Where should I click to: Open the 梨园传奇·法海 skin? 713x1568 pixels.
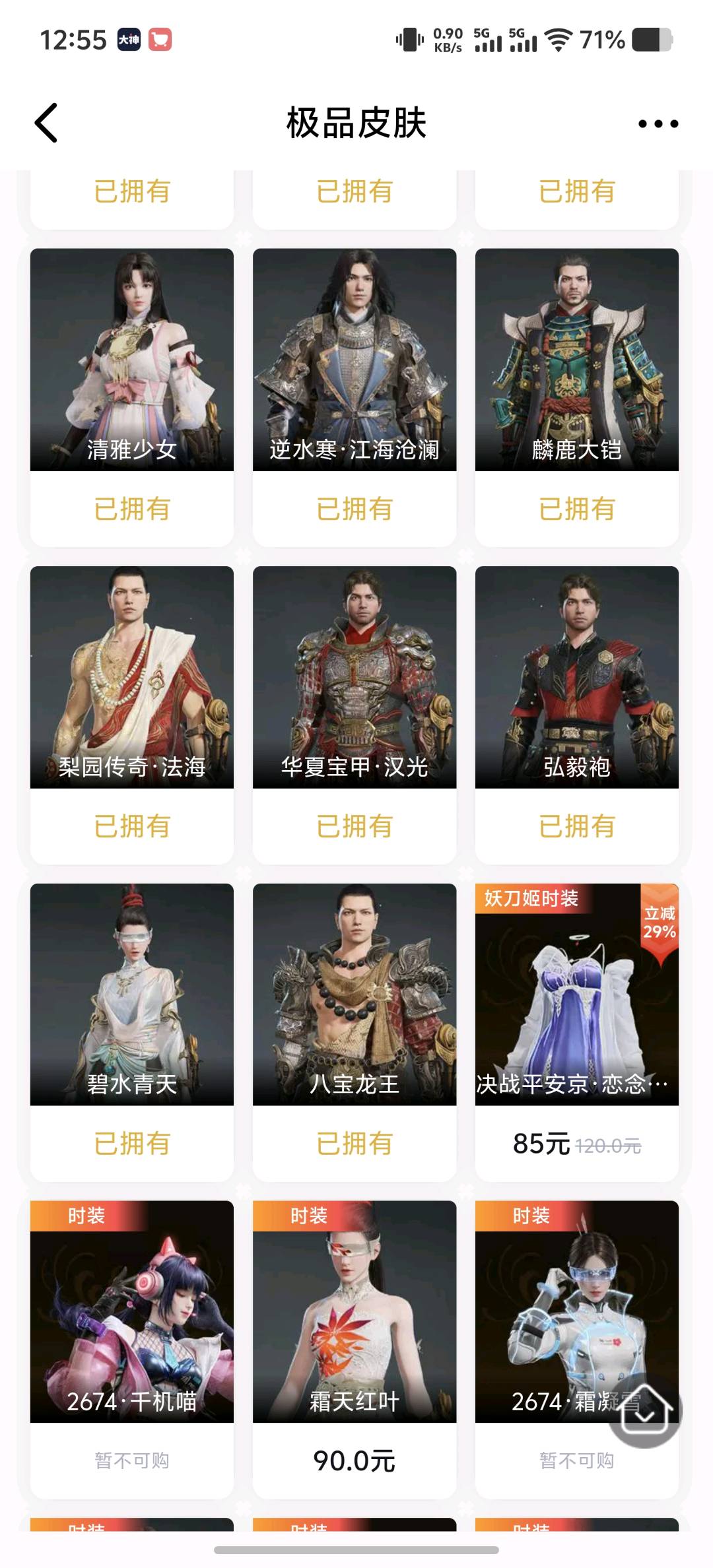tap(131, 677)
